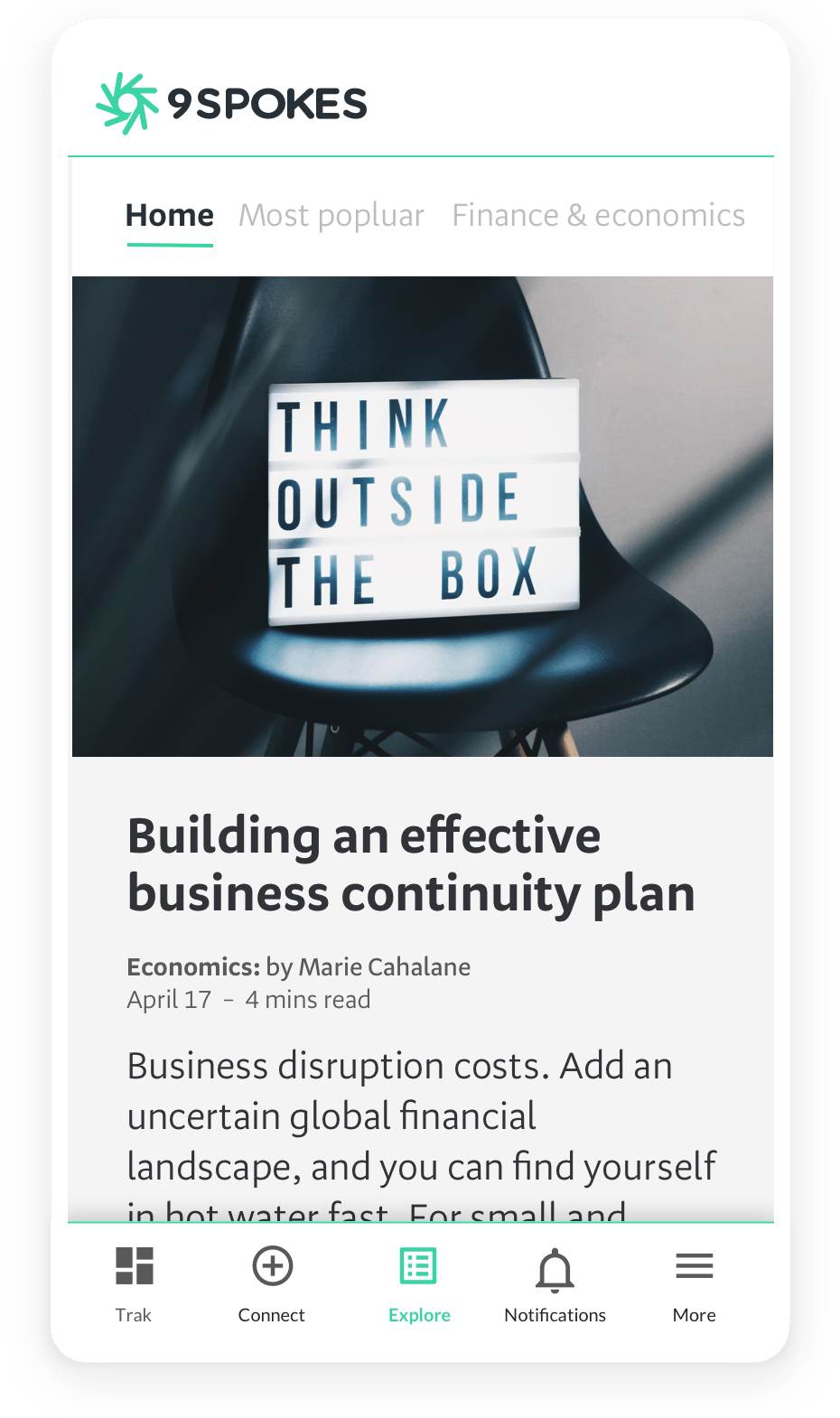Image resolution: width=840 pixels, height=1418 pixels.
Task: Open the business continuity plan article
Action: [x=411, y=864]
